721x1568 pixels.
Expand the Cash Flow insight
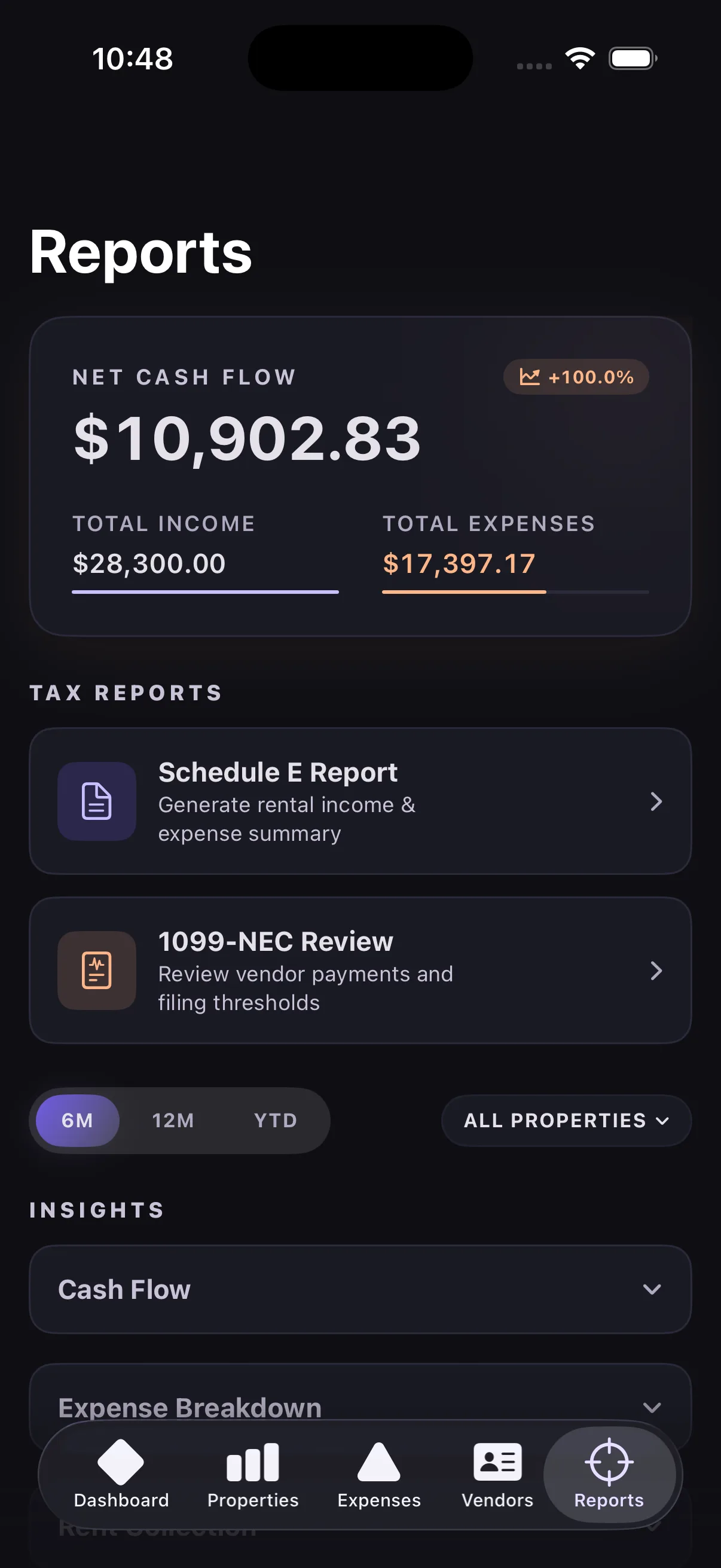point(359,1289)
